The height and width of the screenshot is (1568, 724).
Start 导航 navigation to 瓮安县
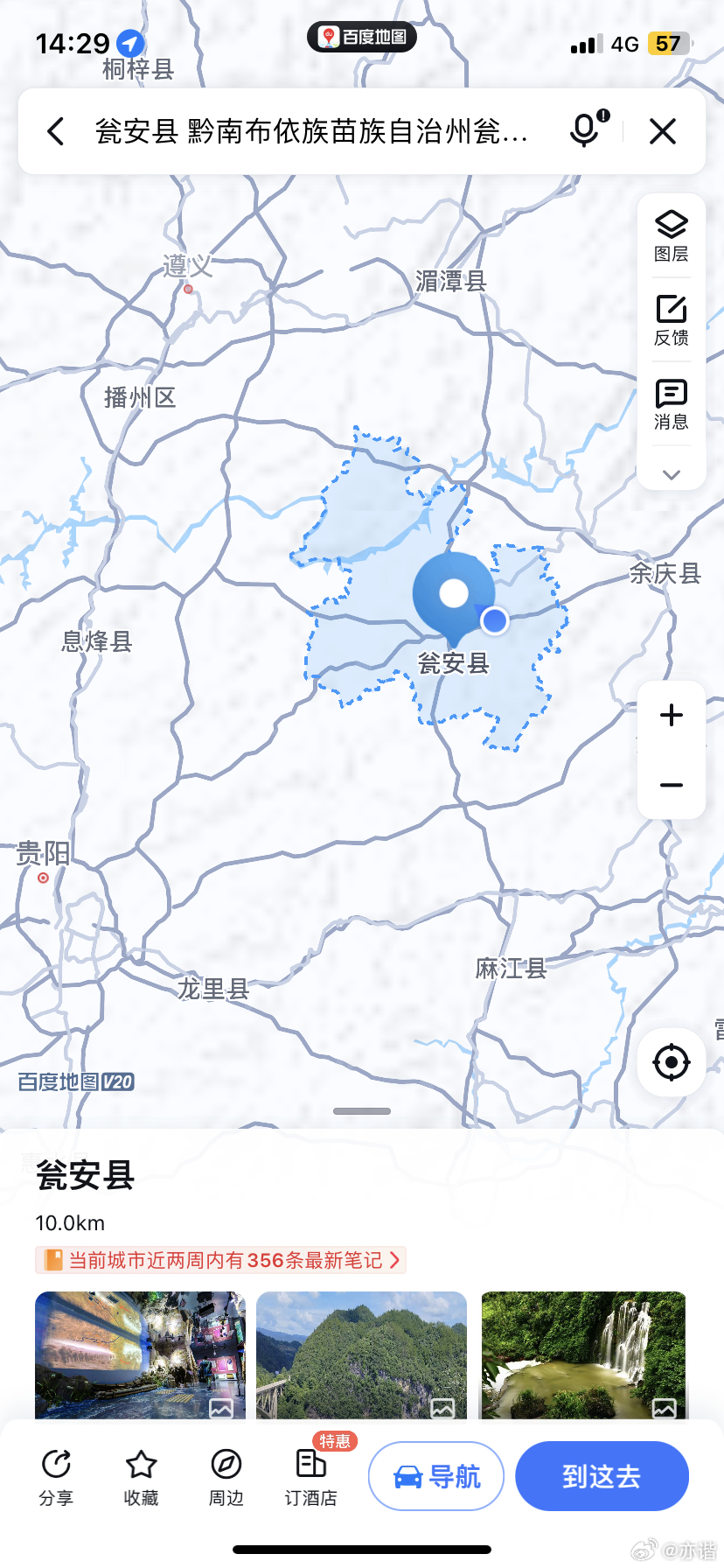(x=436, y=1476)
